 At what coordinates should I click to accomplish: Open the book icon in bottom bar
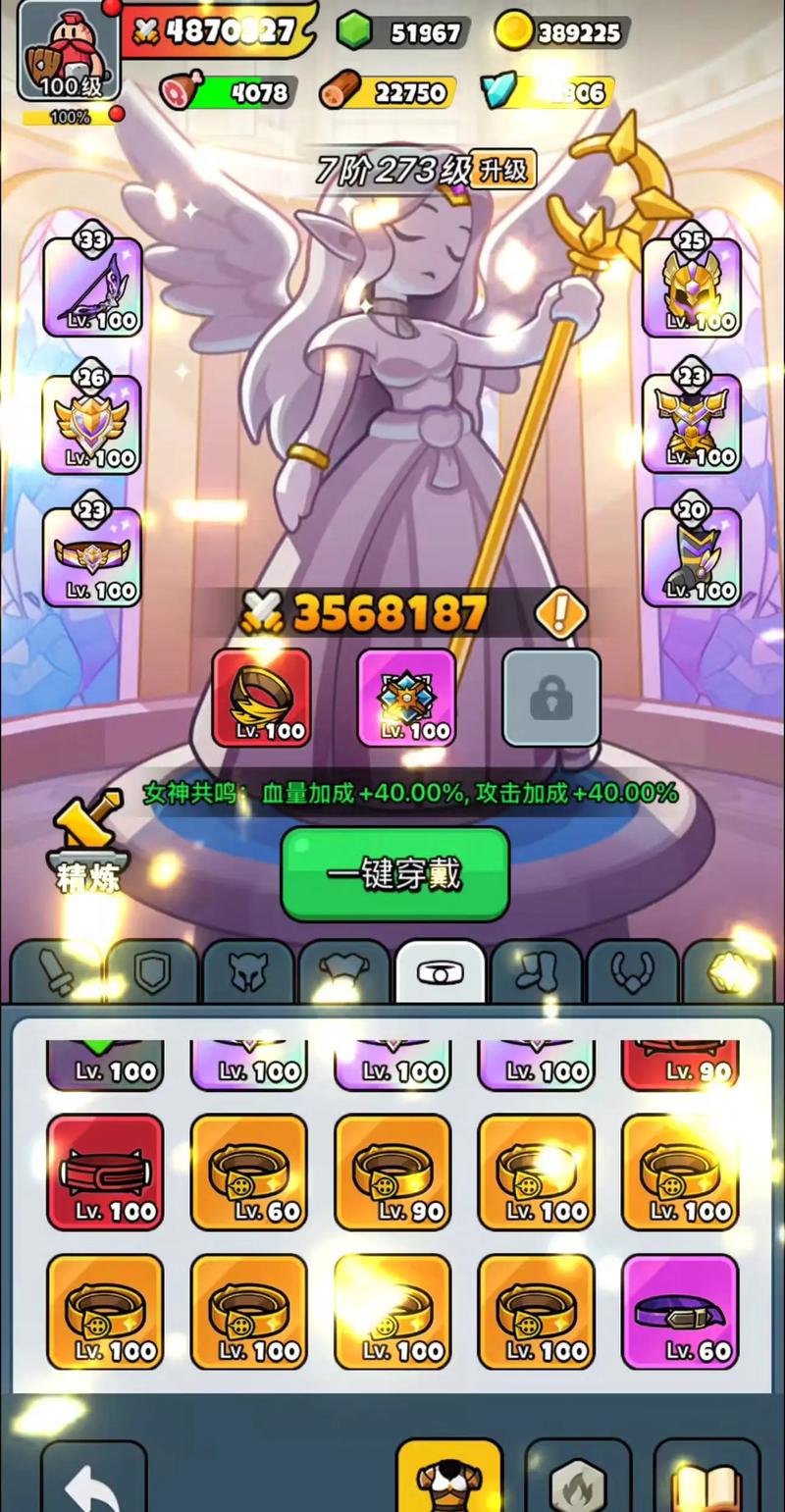click(706, 1482)
